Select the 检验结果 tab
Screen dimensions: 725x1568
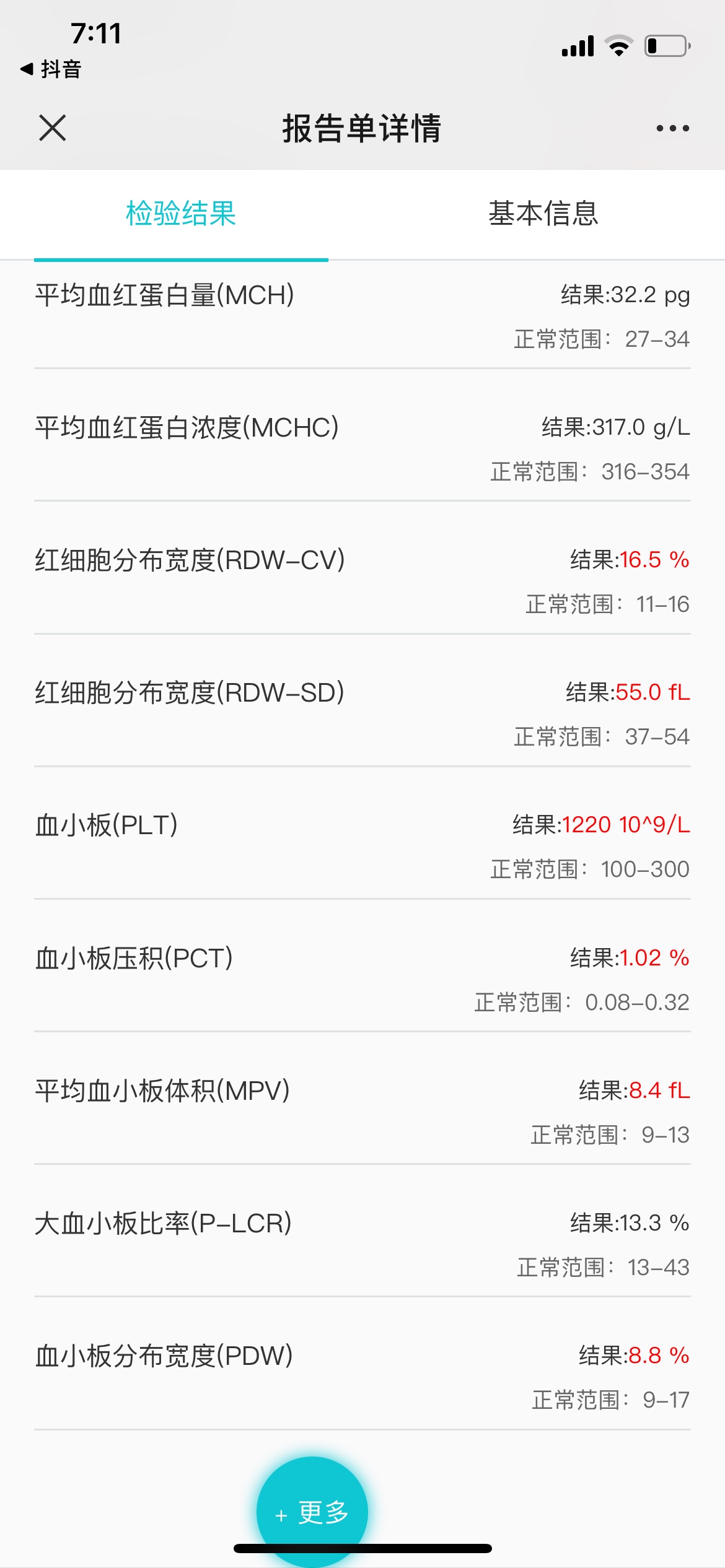(180, 214)
